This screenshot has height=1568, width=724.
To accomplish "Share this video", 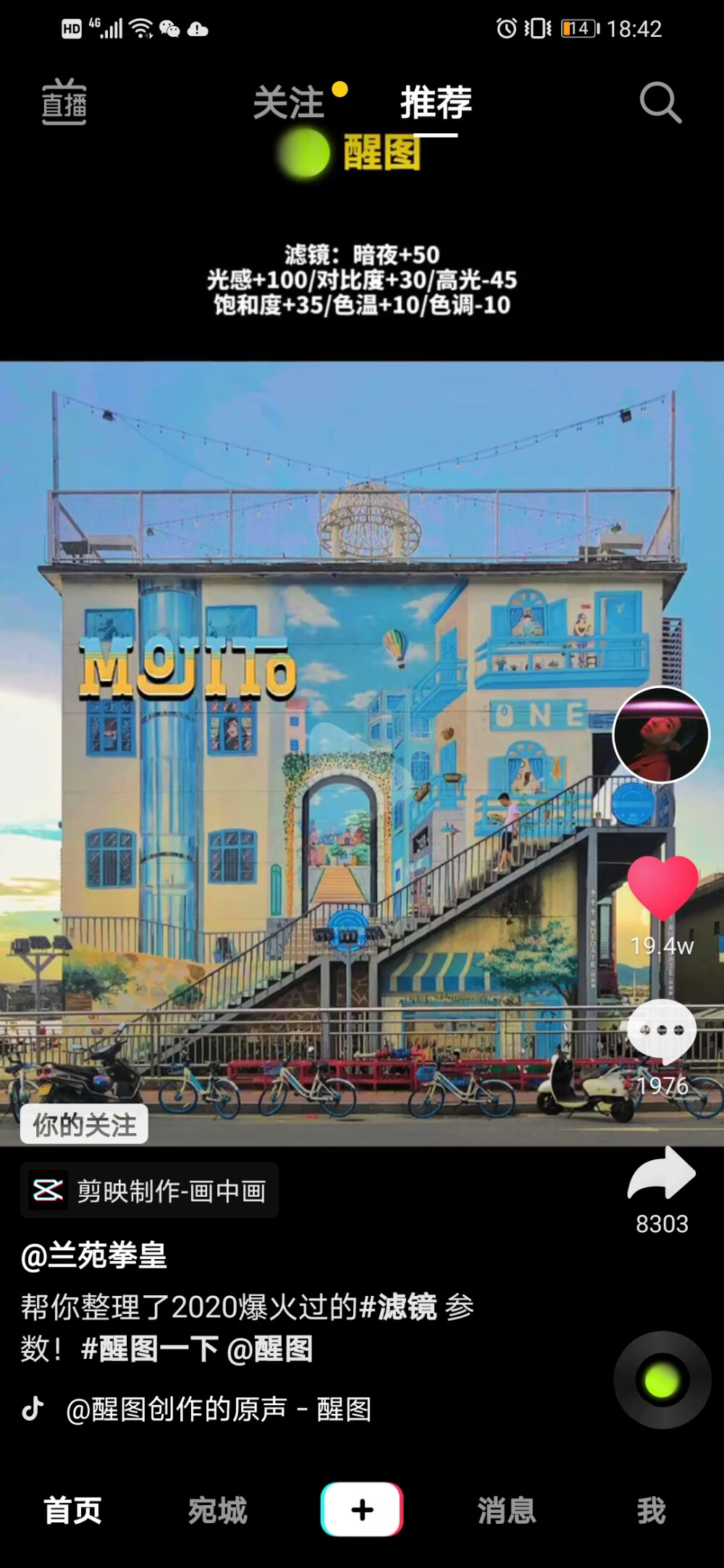I will [662, 1174].
